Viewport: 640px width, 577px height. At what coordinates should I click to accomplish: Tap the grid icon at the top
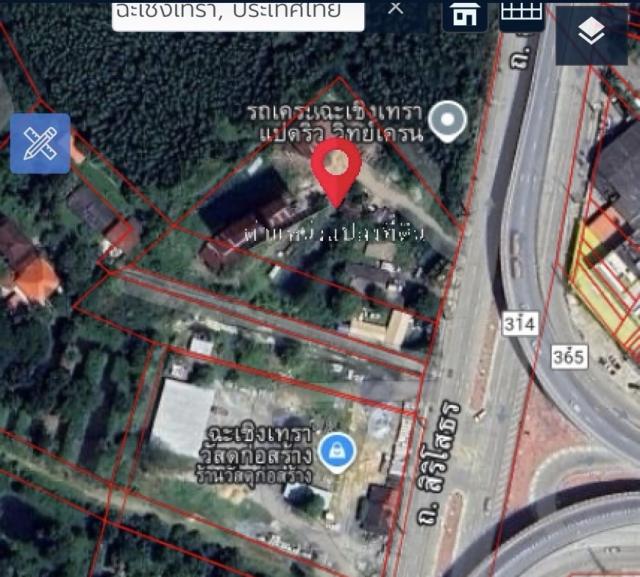point(521,12)
